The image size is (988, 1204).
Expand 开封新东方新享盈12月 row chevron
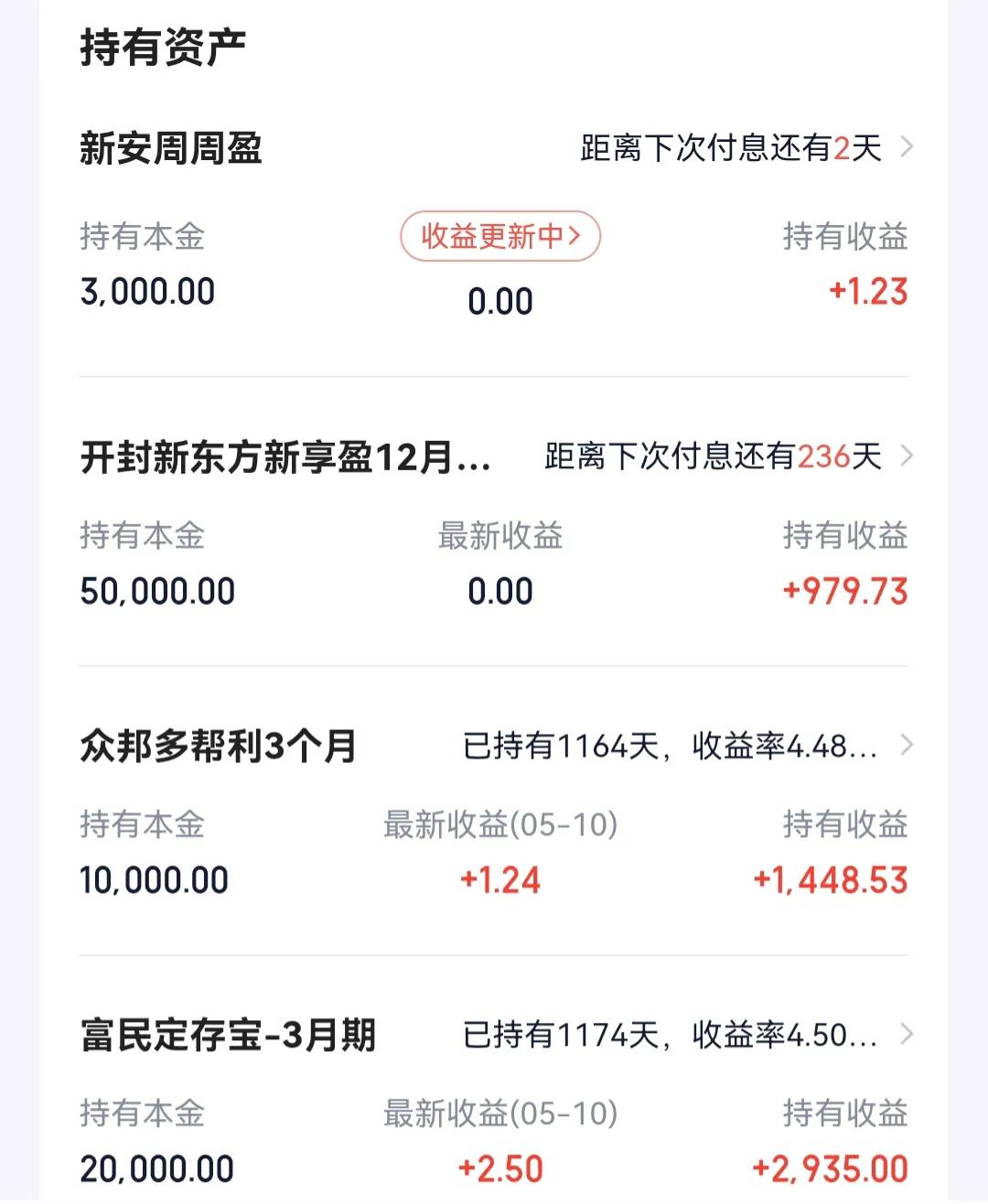tap(908, 457)
